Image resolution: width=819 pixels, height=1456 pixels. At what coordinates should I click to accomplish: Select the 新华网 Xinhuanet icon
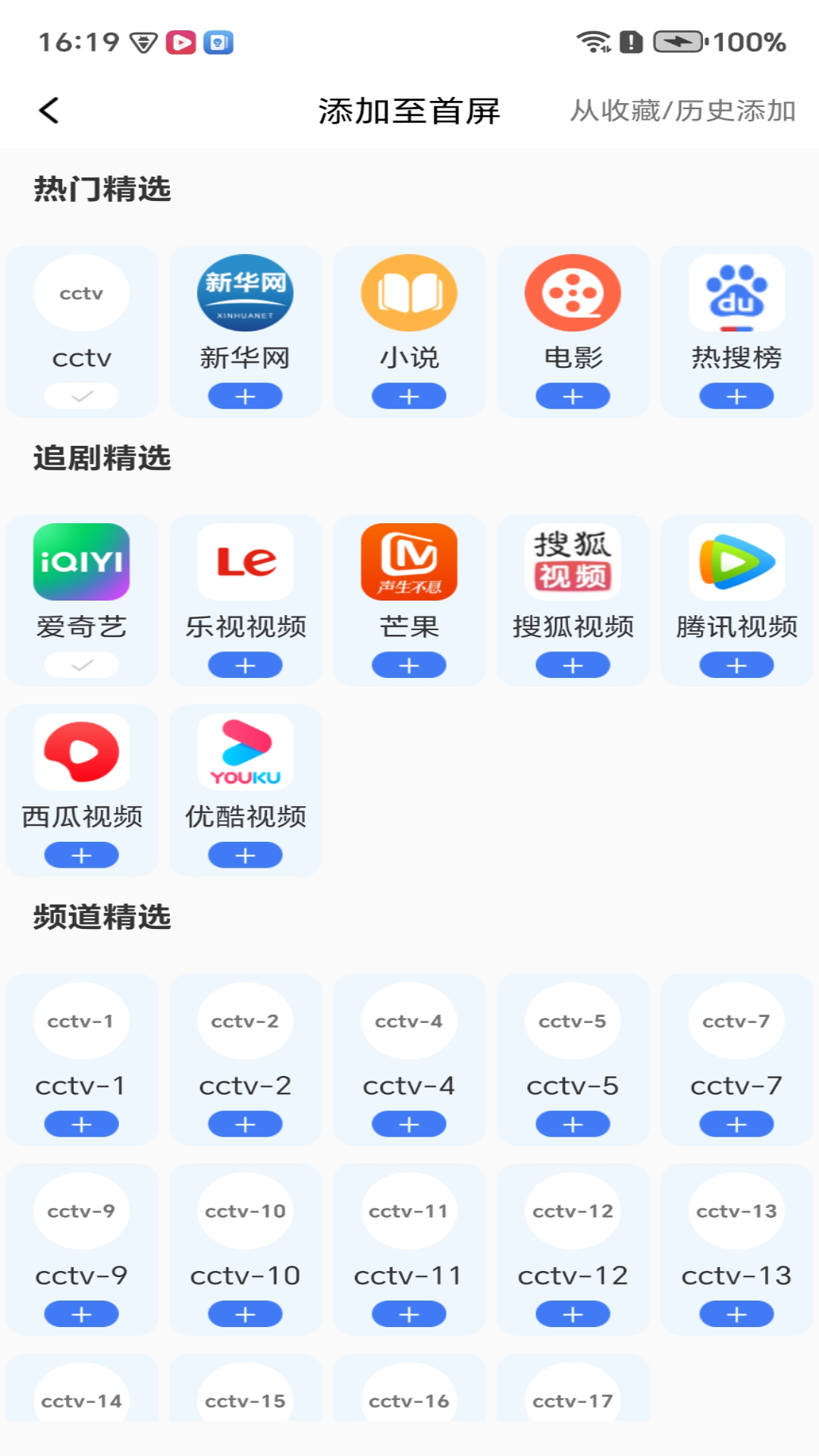point(245,293)
